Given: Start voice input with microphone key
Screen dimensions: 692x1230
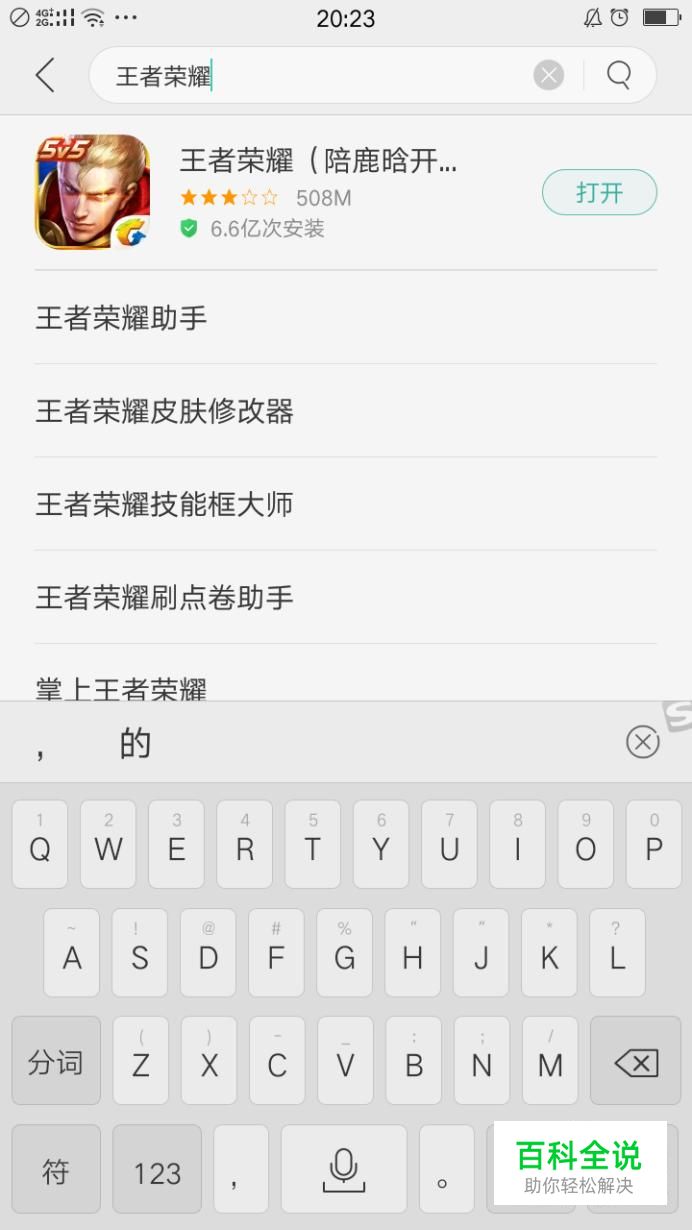Looking at the screenshot, I should click(343, 1170).
